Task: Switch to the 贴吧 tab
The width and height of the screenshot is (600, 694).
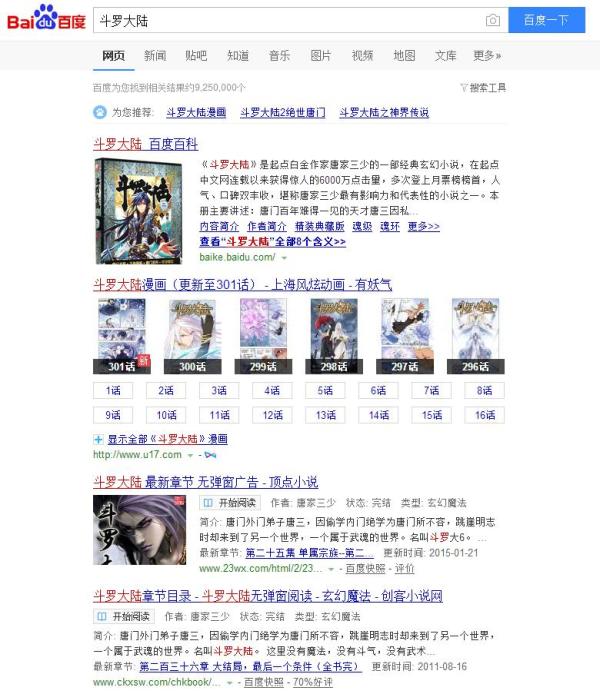Action: [196, 56]
